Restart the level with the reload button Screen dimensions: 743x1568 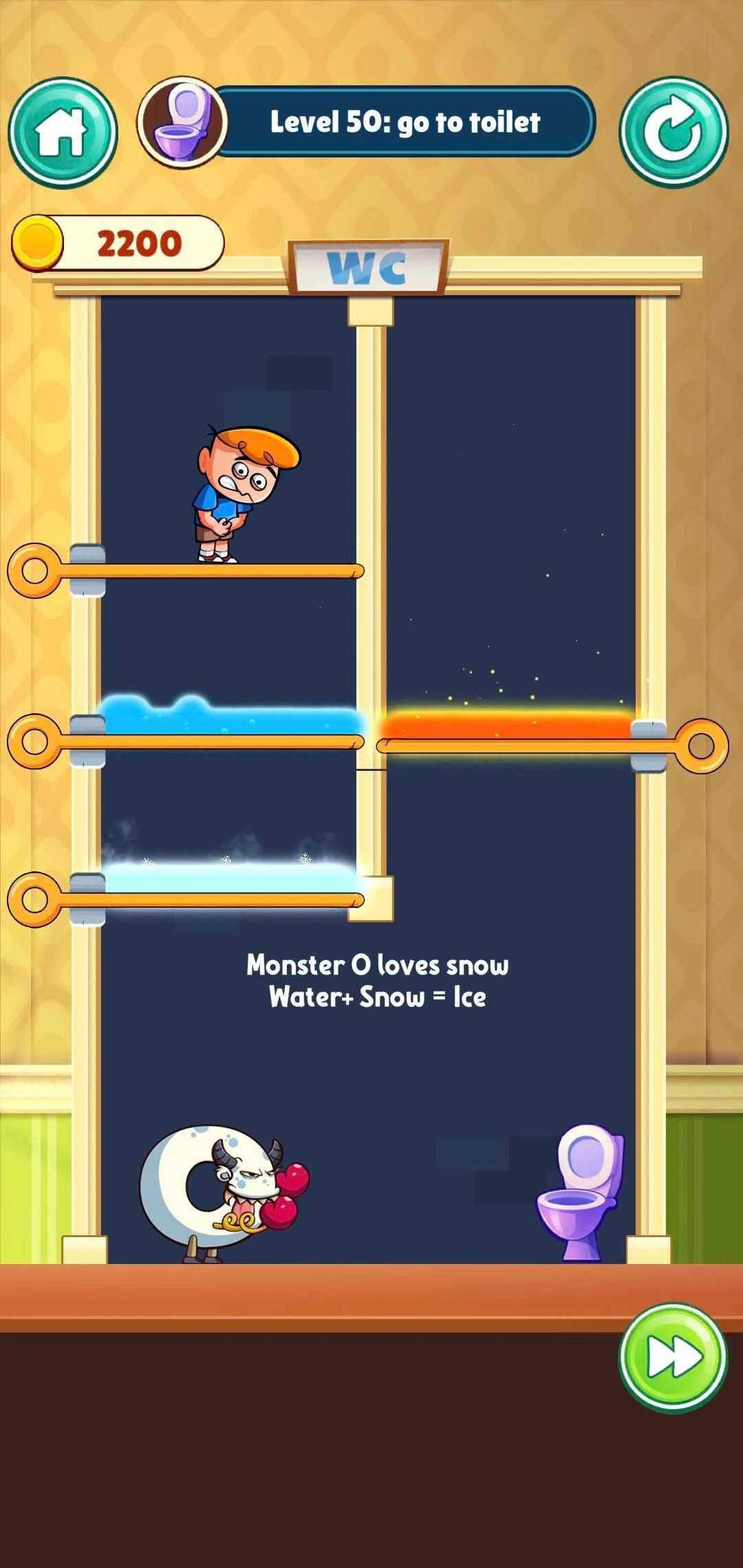coord(674,132)
